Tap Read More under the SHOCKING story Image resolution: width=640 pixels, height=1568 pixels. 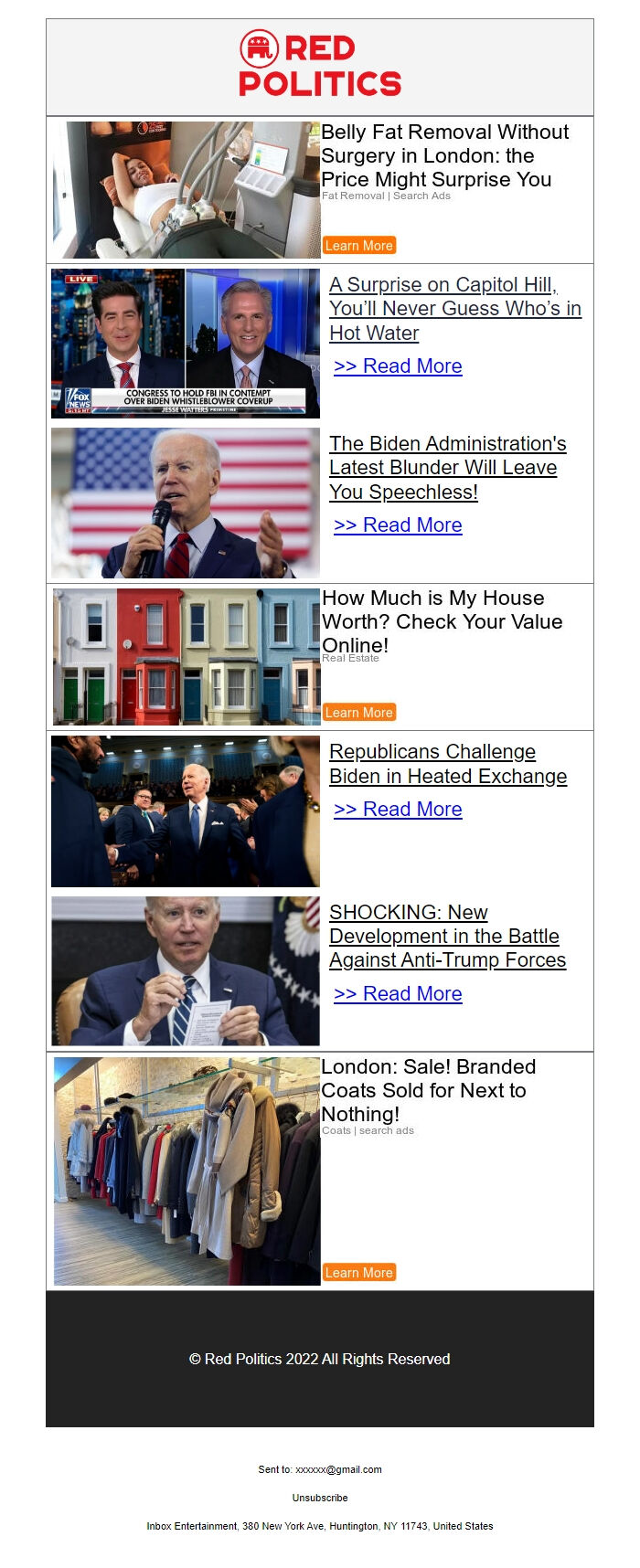[x=398, y=994]
